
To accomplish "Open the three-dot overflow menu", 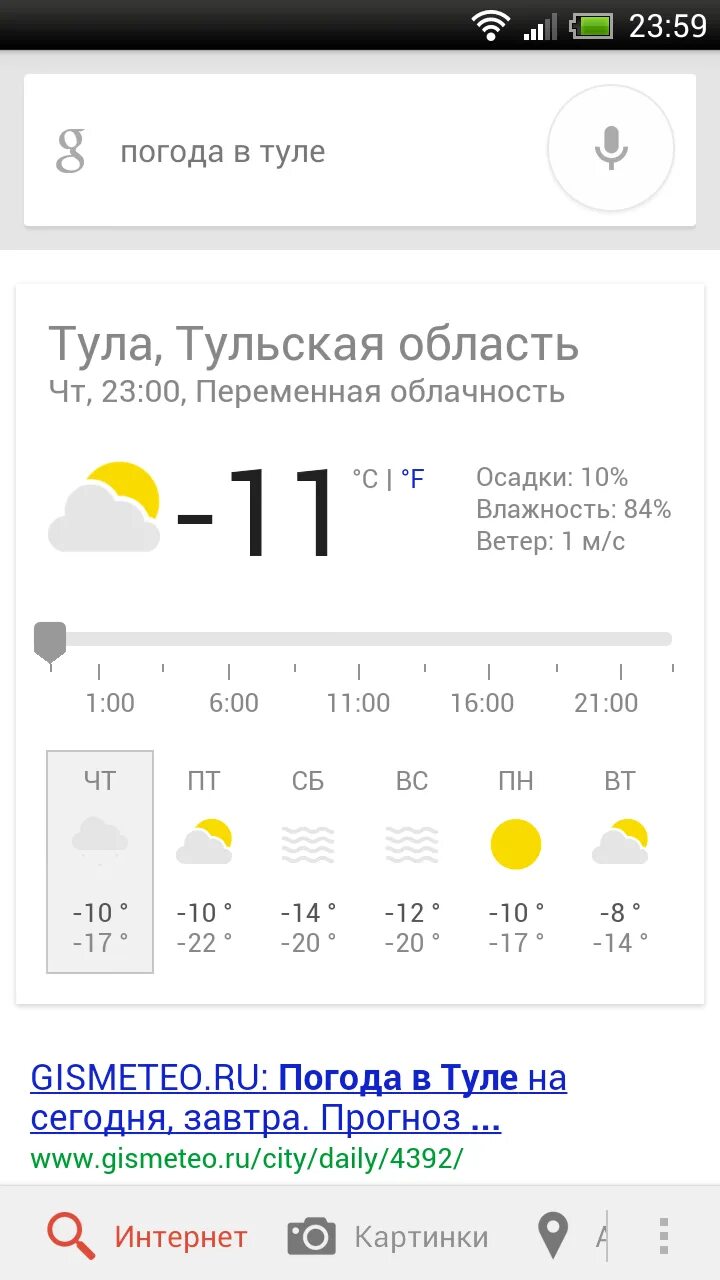I will point(663,1236).
